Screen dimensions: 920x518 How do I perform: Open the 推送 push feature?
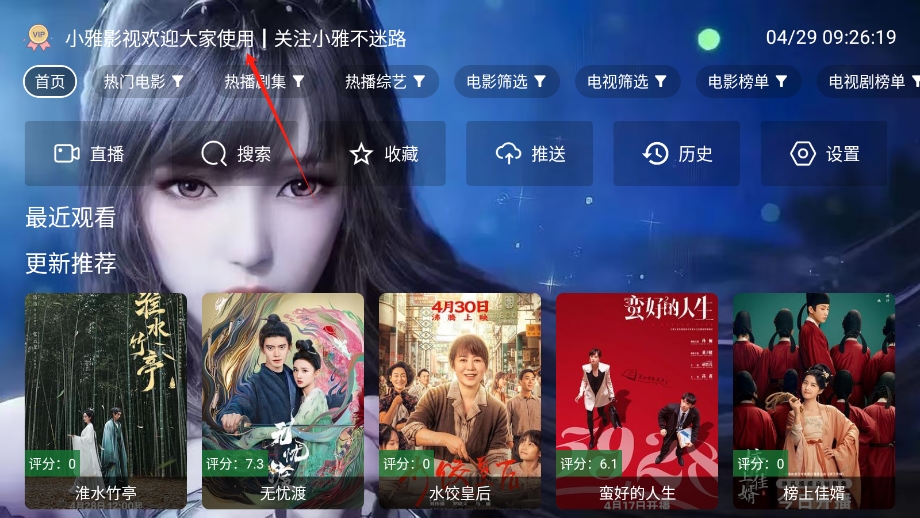click(530, 154)
